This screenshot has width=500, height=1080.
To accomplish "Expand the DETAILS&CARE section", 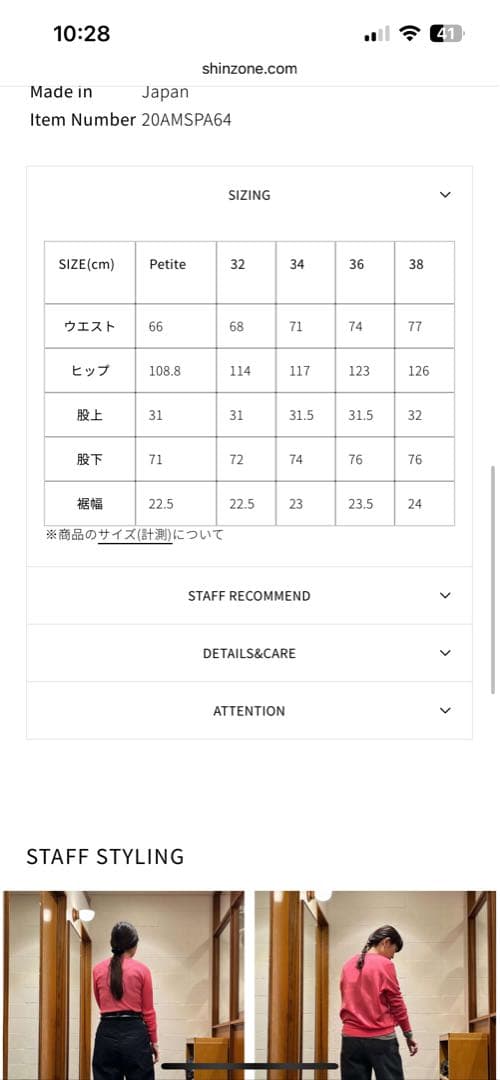I will click(x=249, y=653).
